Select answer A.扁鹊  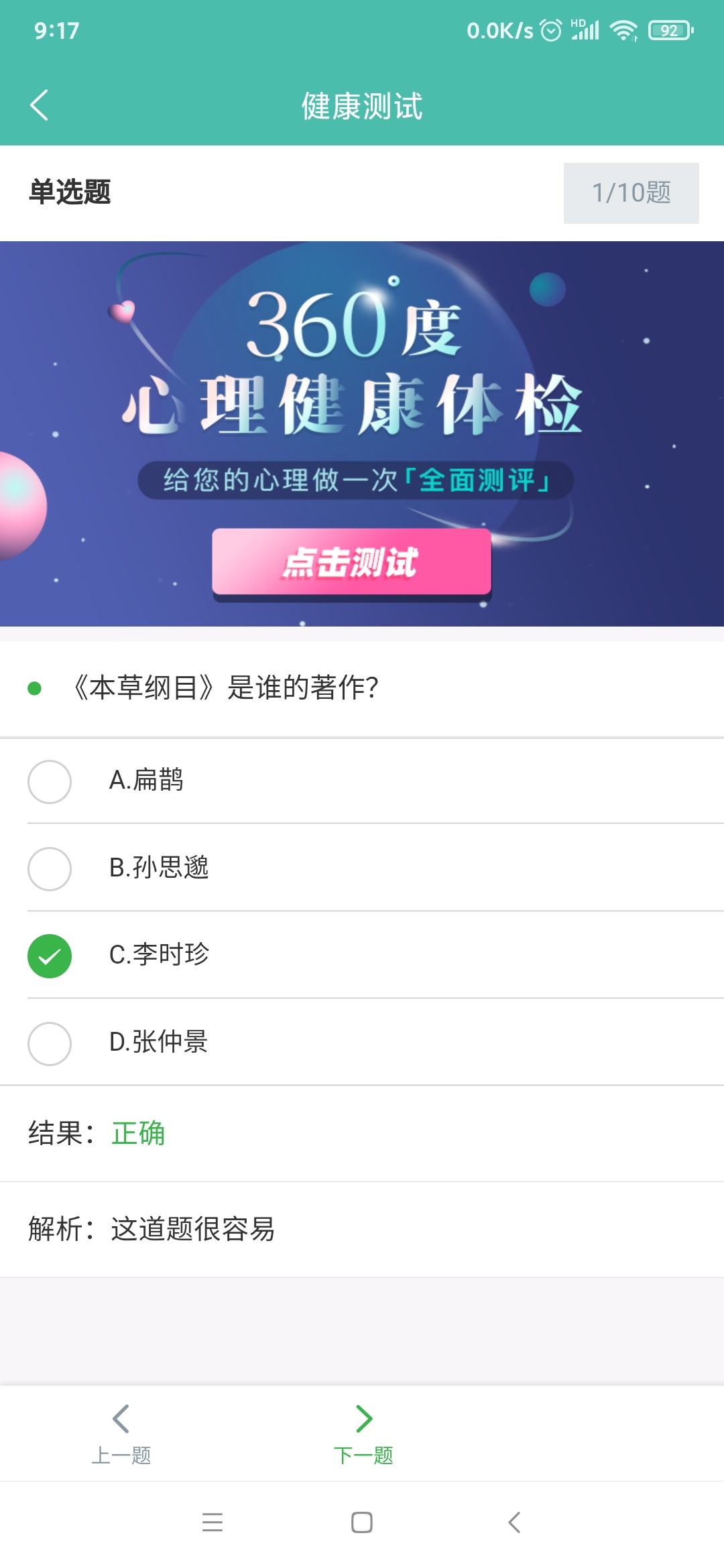click(x=50, y=781)
